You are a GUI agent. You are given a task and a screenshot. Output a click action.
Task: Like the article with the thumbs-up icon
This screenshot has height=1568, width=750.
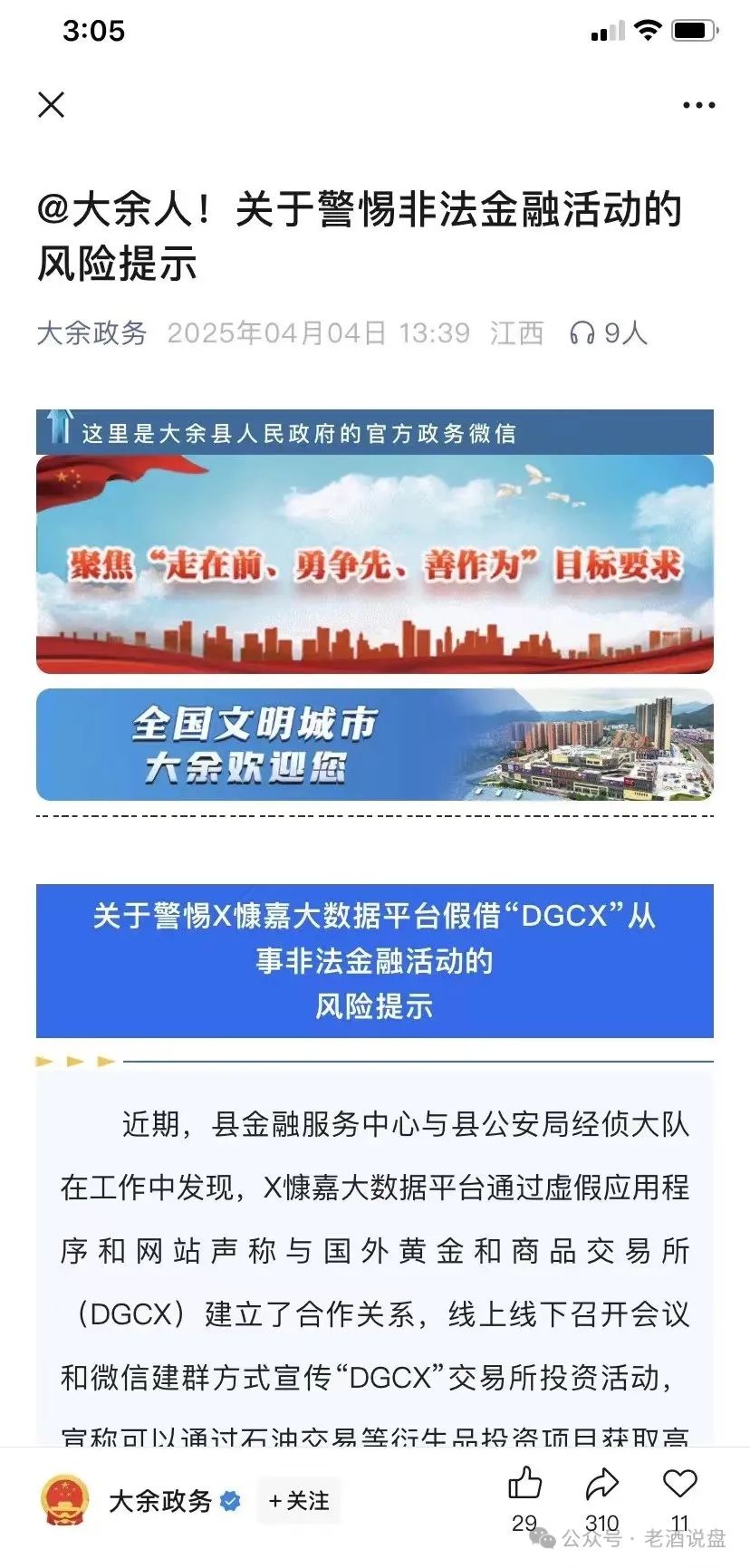click(x=524, y=1484)
